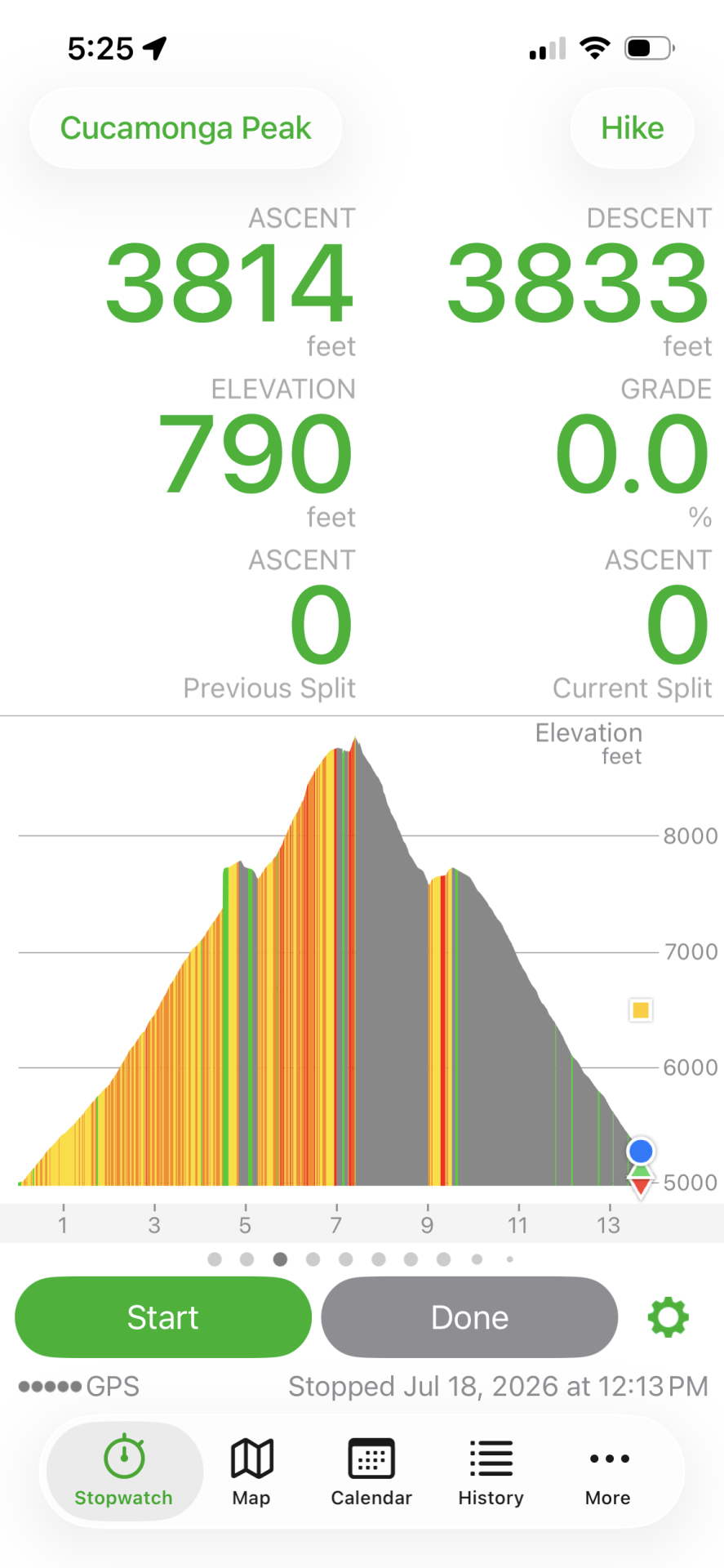Switch to the Map tab

[x=251, y=1472]
